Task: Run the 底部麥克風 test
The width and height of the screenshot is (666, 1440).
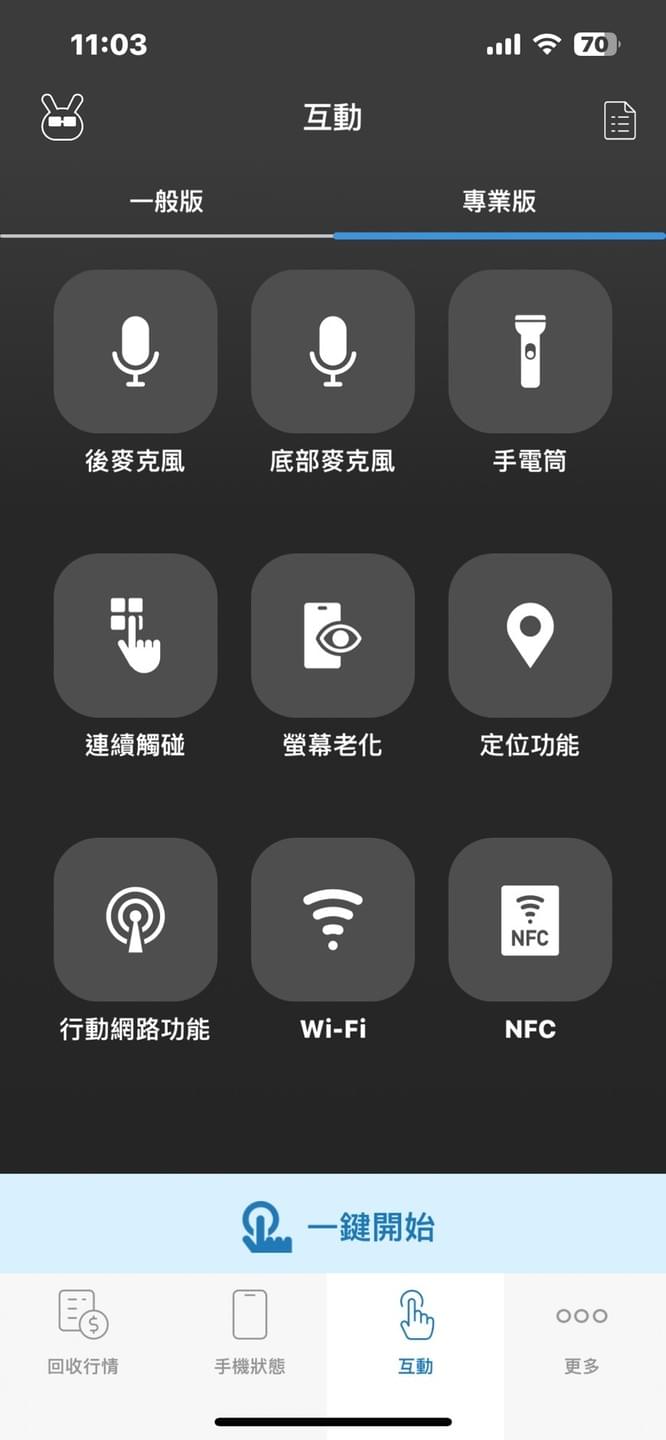Action: coord(333,351)
